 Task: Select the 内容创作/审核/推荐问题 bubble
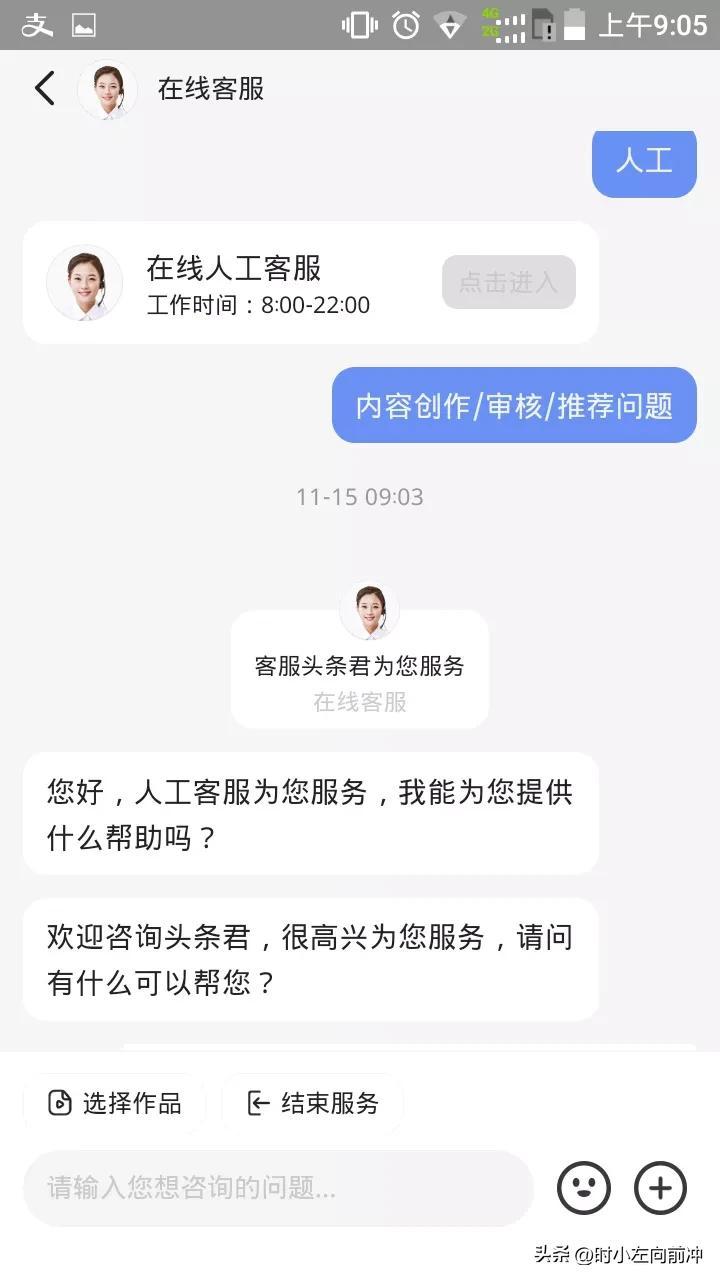pos(514,406)
